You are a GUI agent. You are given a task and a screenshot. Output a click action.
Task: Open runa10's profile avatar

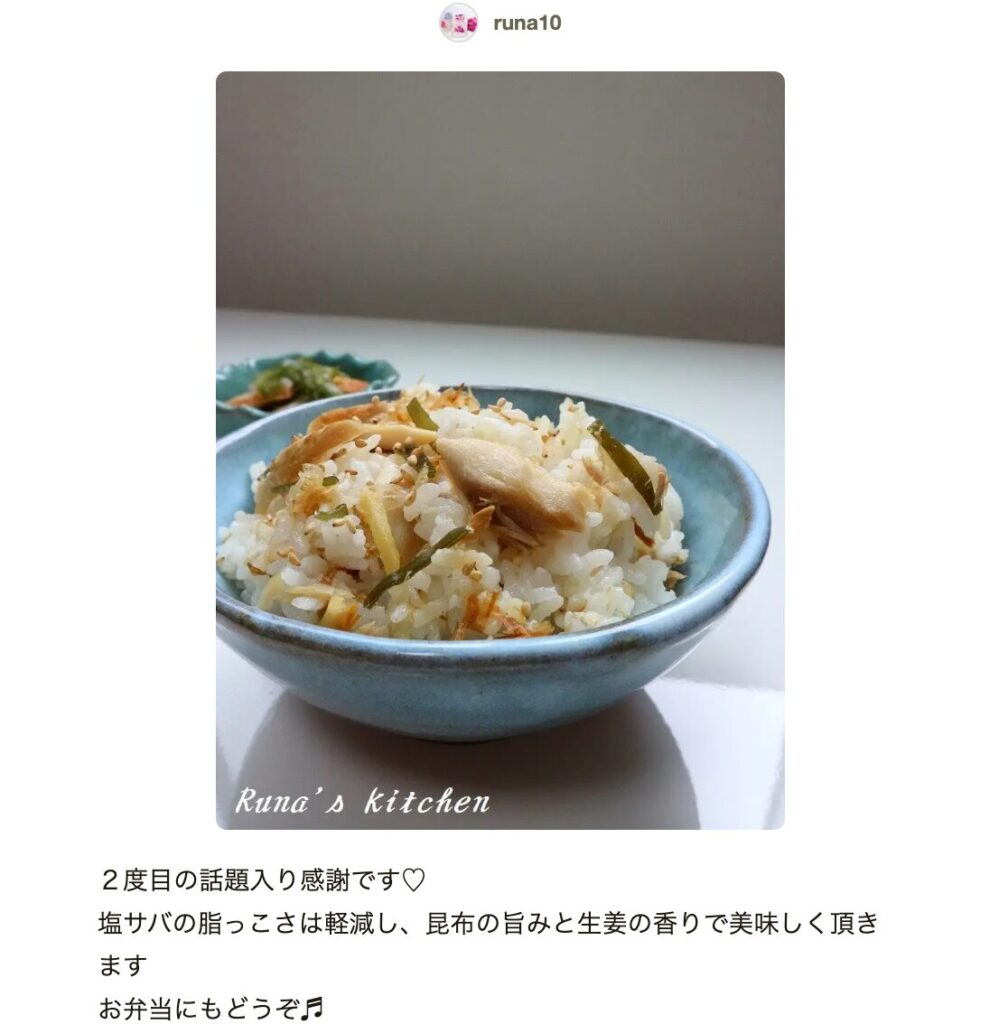click(x=458, y=22)
